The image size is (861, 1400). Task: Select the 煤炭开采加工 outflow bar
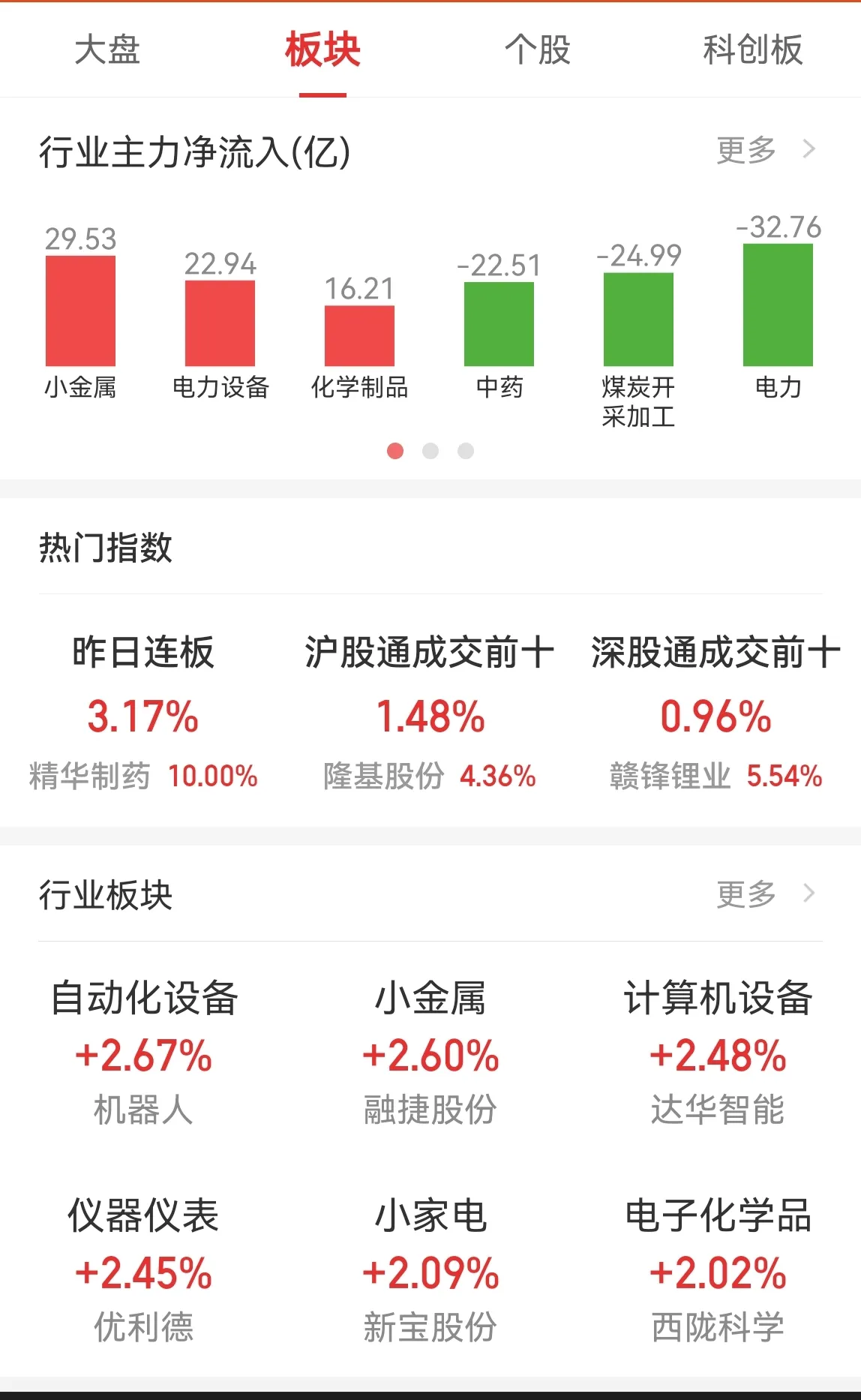638,319
